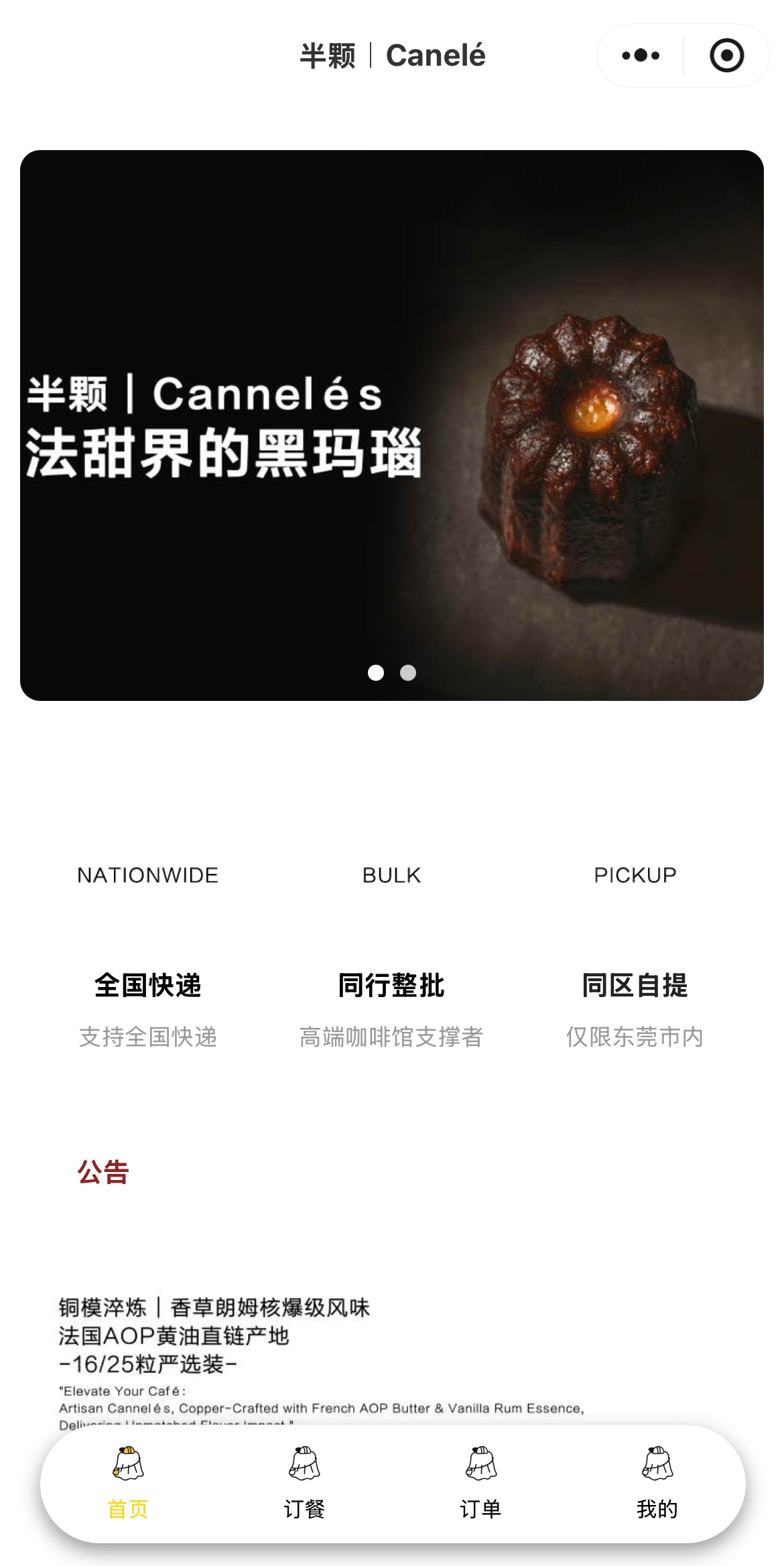Jump to the second banner slide dot

pyautogui.click(x=407, y=673)
